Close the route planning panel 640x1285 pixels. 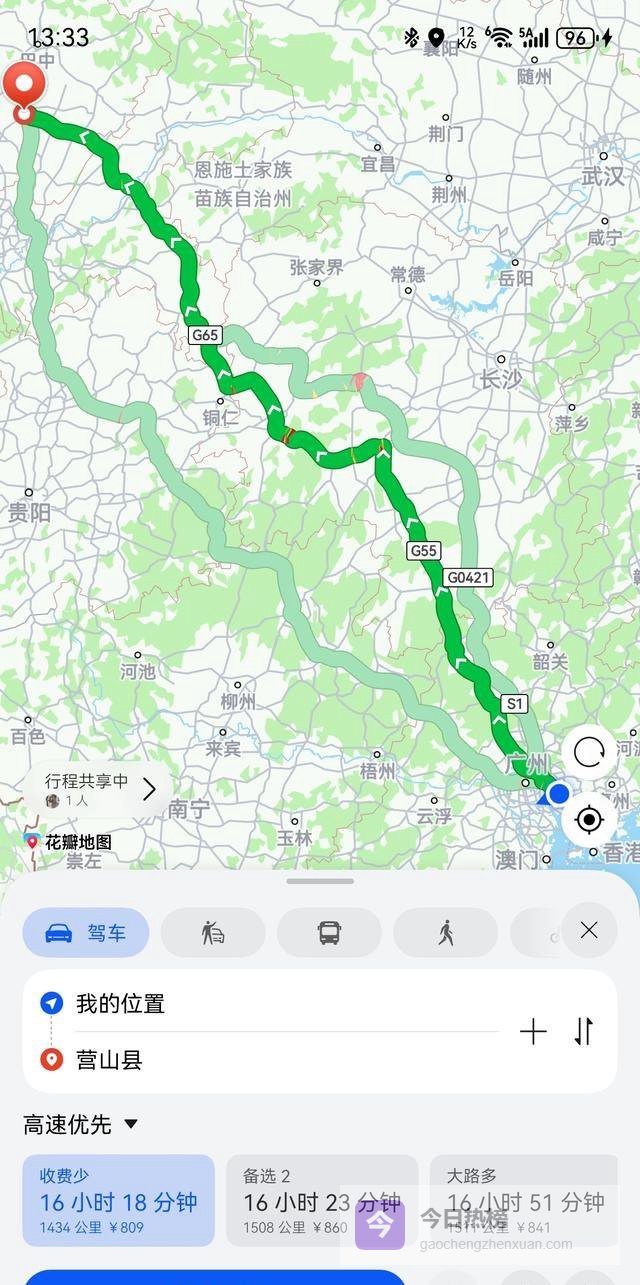(x=589, y=931)
